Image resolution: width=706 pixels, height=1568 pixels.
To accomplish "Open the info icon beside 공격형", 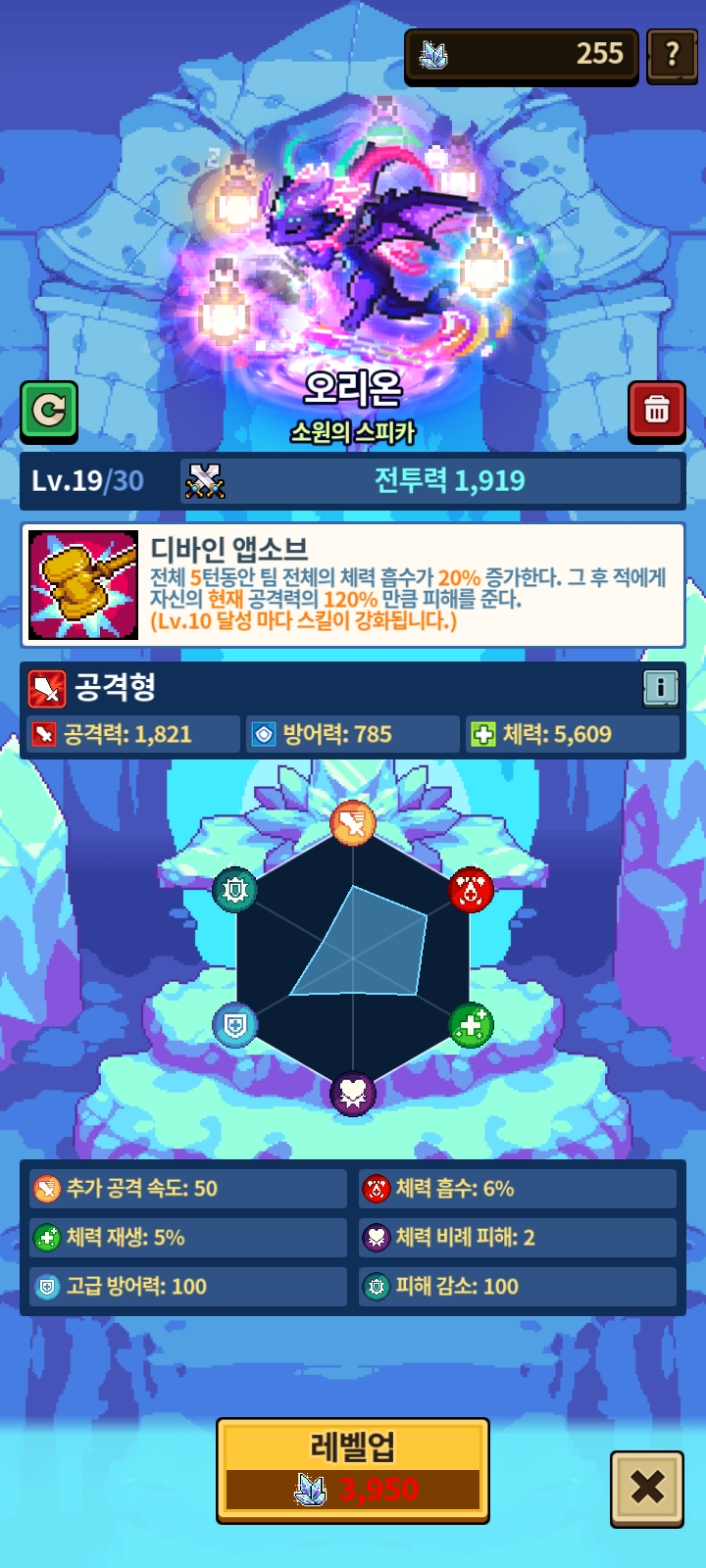I will [661, 688].
